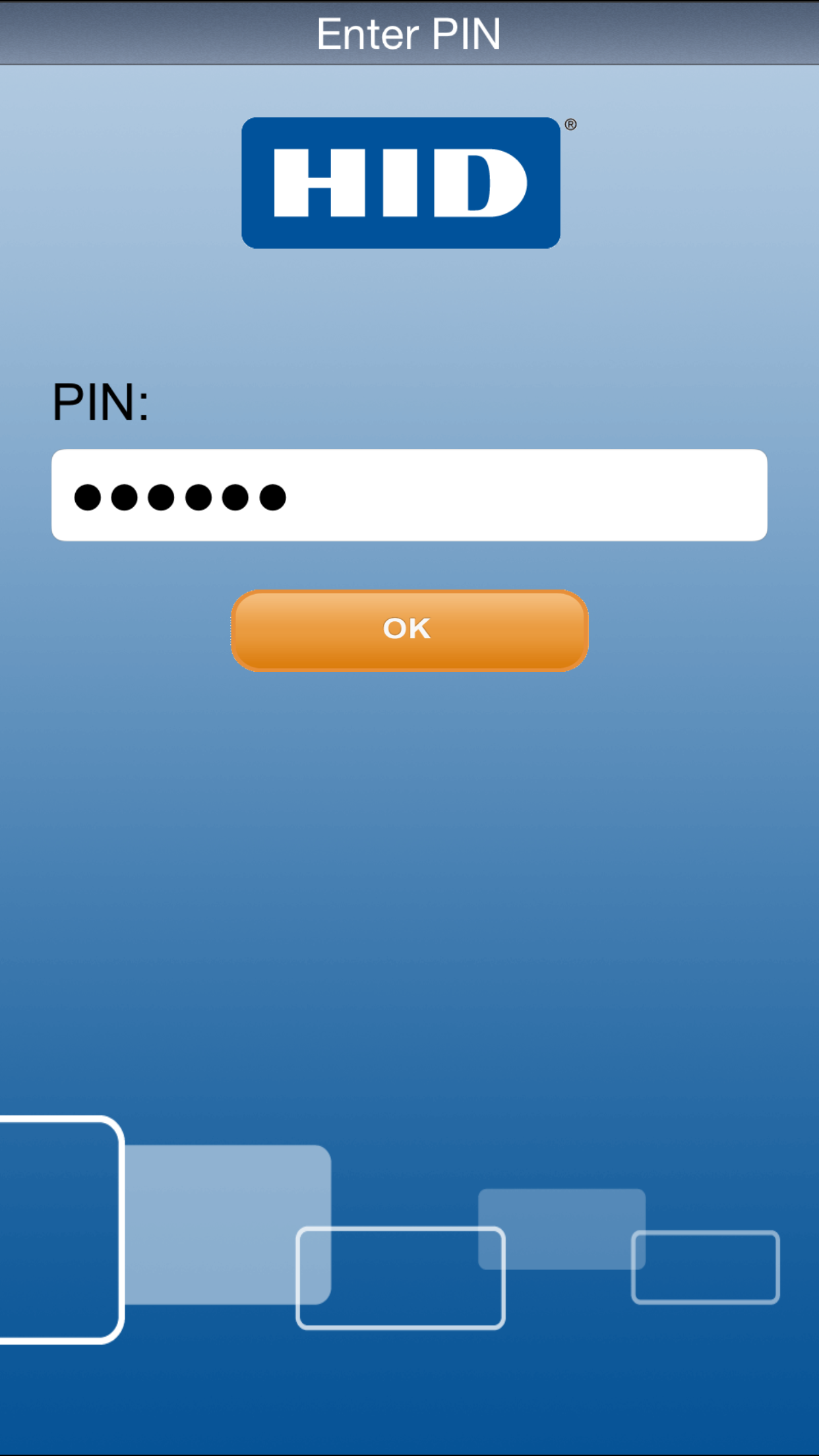This screenshot has height=1456, width=819.
Task: Click inside the PIN entry field
Action: tap(409, 495)
